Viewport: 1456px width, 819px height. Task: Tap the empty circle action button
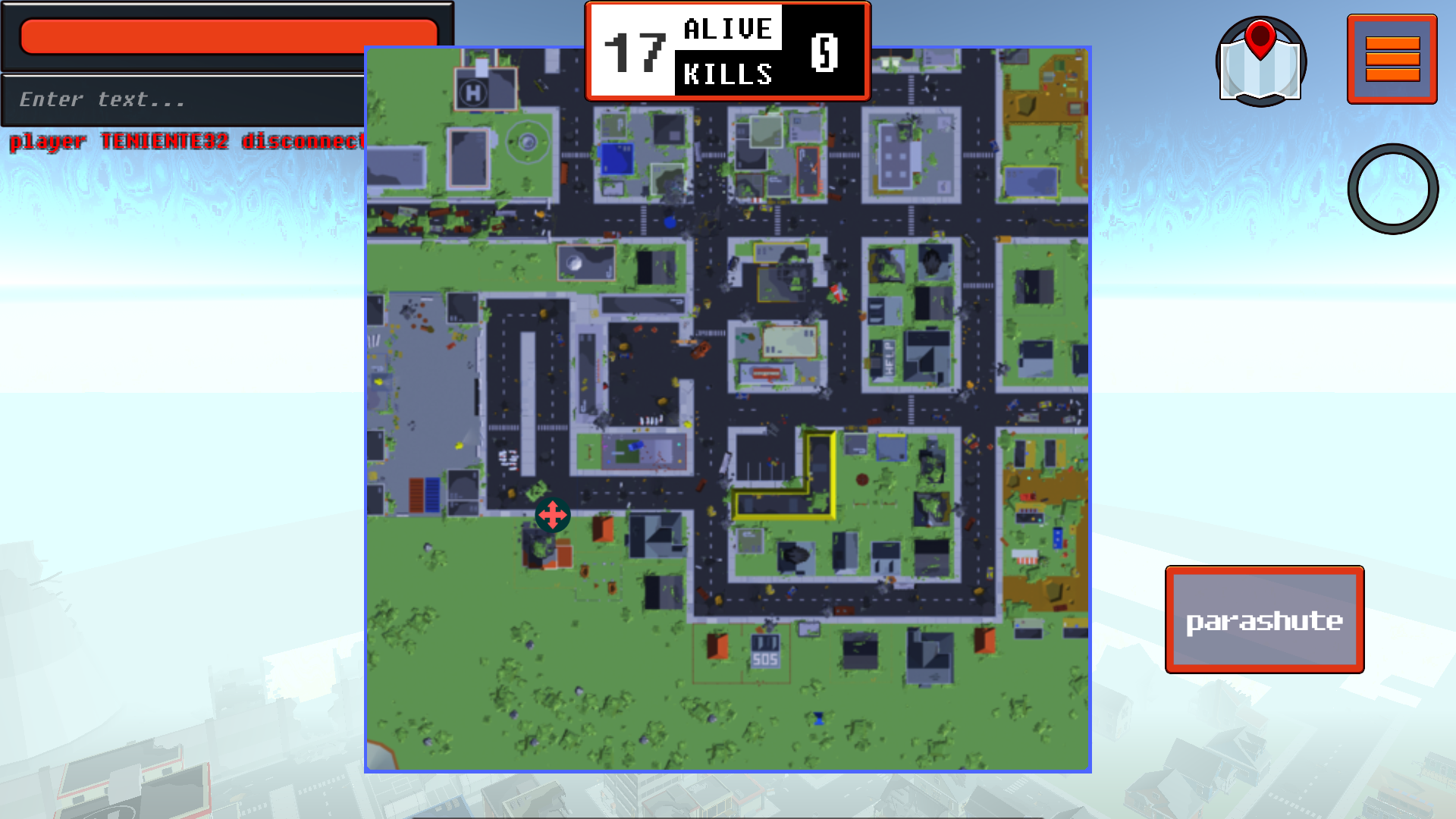1392,189
